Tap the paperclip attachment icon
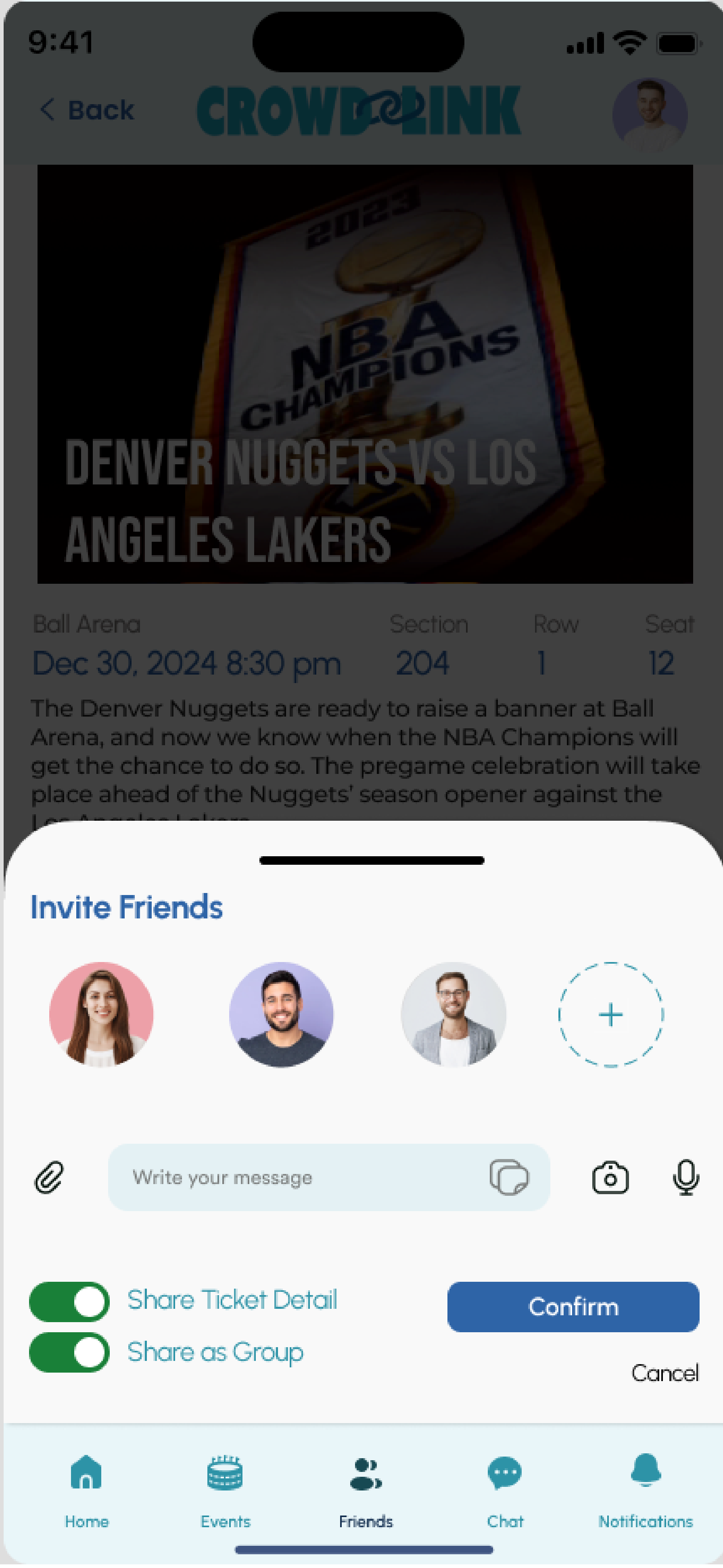 click(x=49, y=1177)
